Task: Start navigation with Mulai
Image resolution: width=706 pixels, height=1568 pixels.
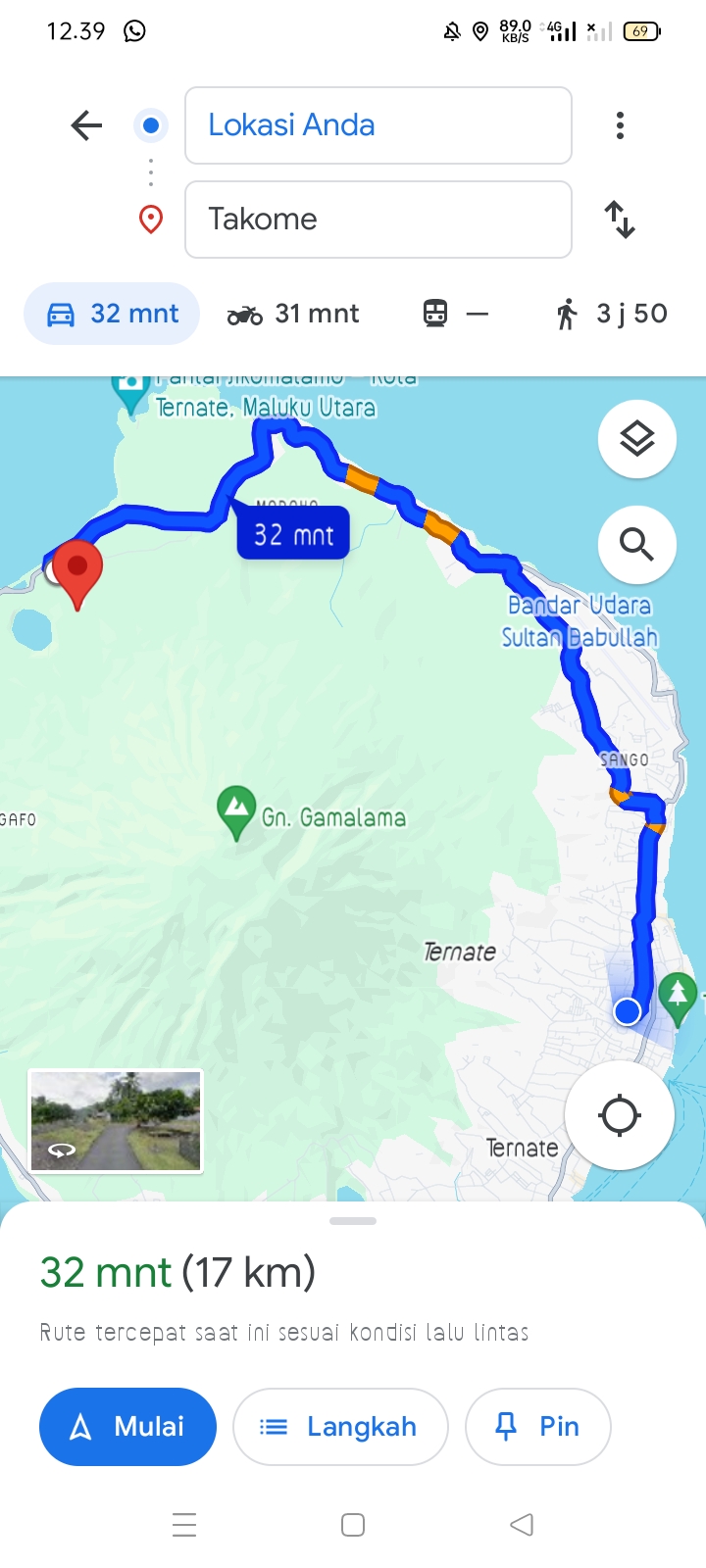Action: coord(127,1427)
